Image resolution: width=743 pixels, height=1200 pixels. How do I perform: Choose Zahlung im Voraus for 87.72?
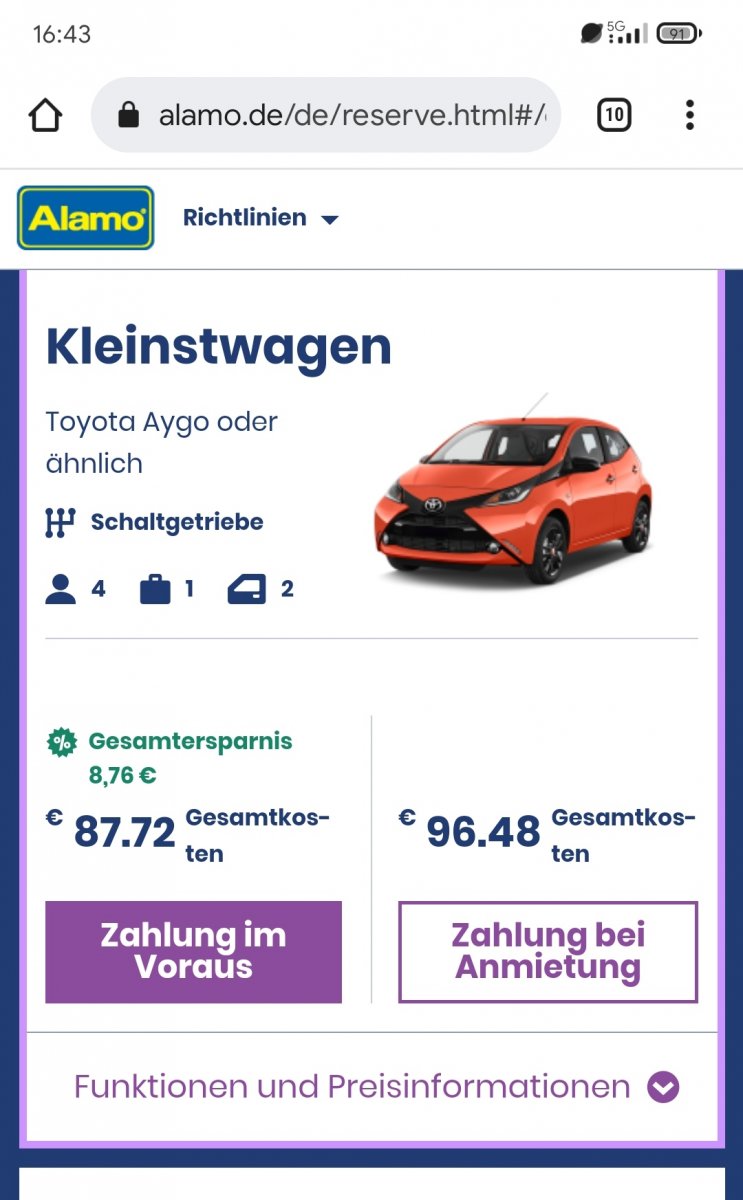(x=193, y=952)
